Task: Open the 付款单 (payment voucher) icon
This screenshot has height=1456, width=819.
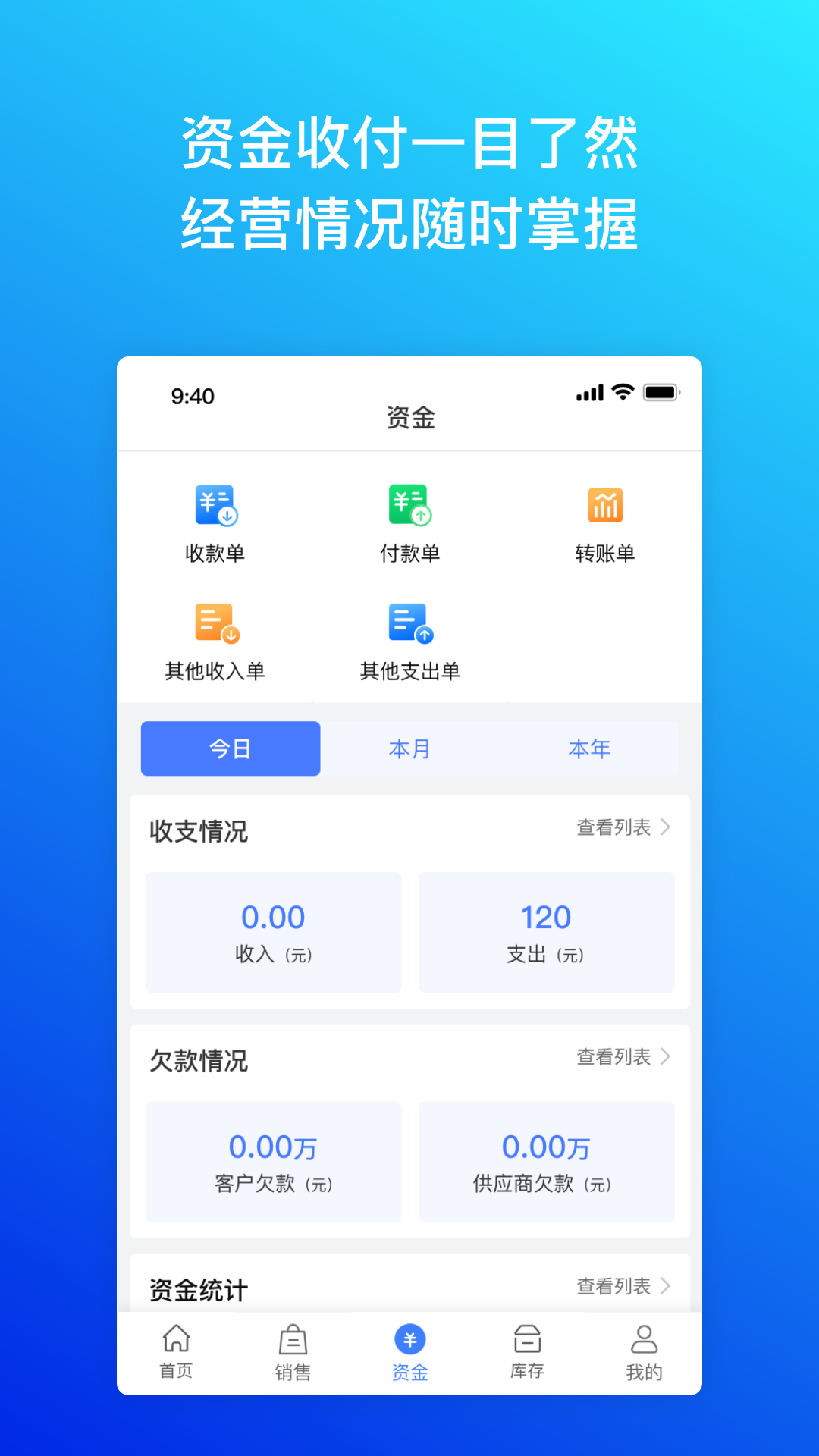Action: pyautogui.click(x=410, y=507)
